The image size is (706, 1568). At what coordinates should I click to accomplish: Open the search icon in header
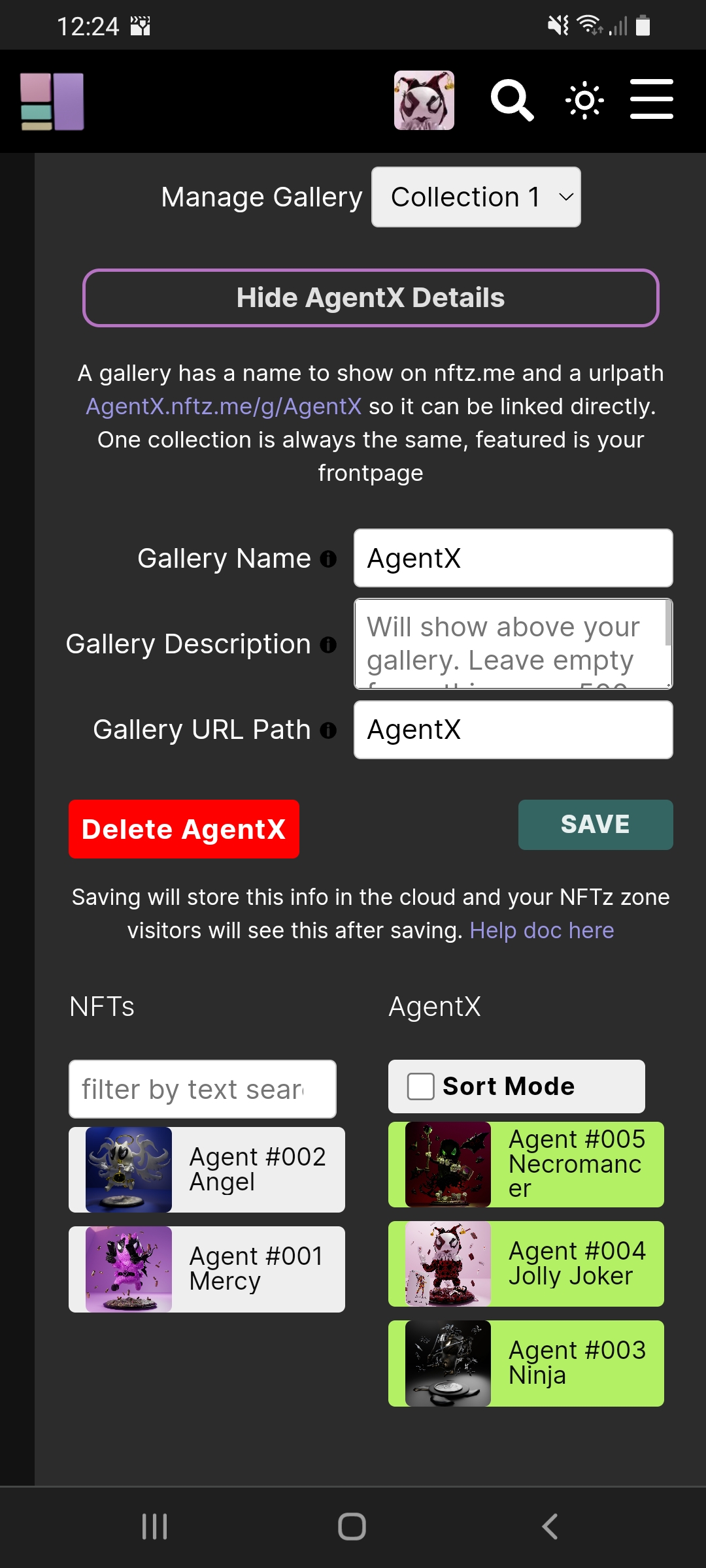[x=512, y=101]
